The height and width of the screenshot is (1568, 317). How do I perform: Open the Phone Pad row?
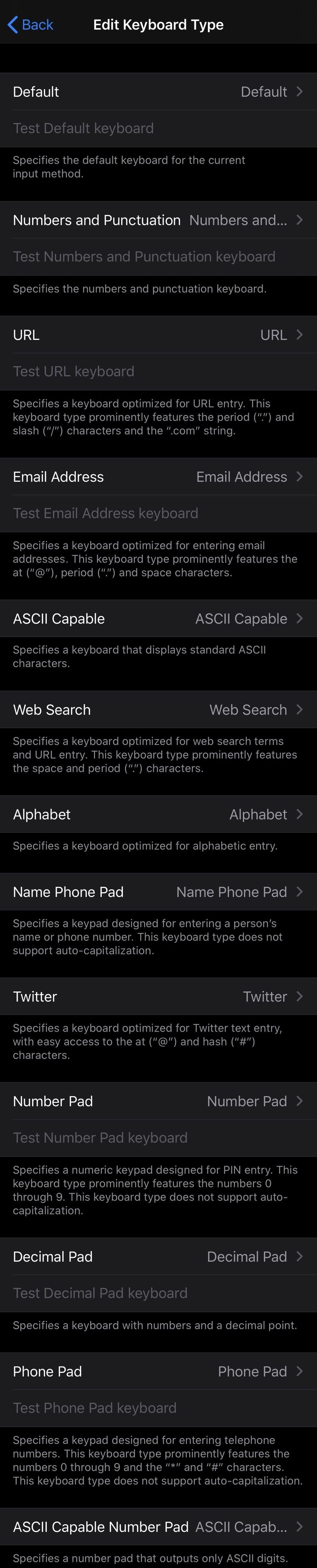pos(158,1371)
